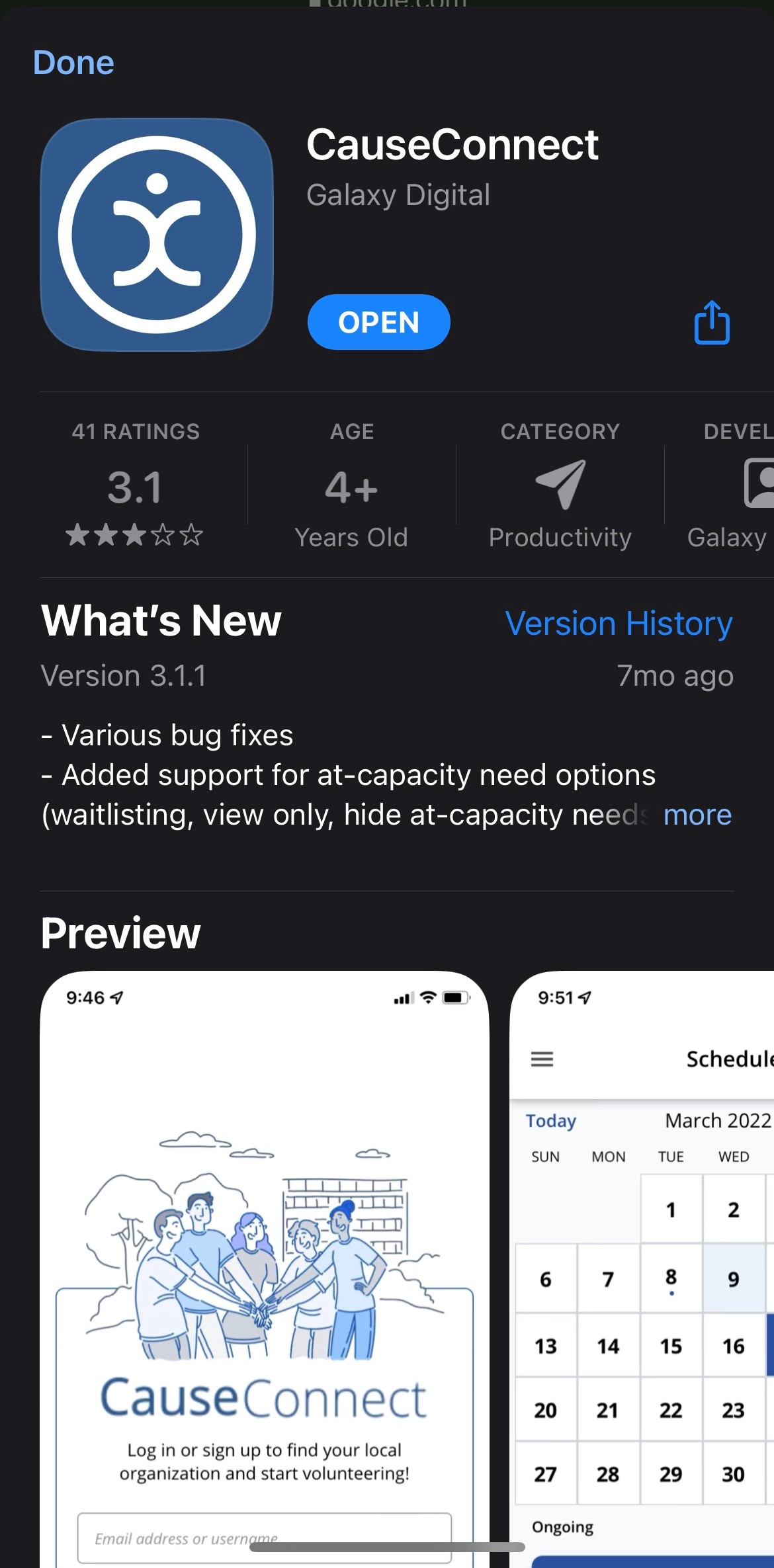Tap Done to close the app page
This screenshot has height=1568, width=774.
coord(73,63)
